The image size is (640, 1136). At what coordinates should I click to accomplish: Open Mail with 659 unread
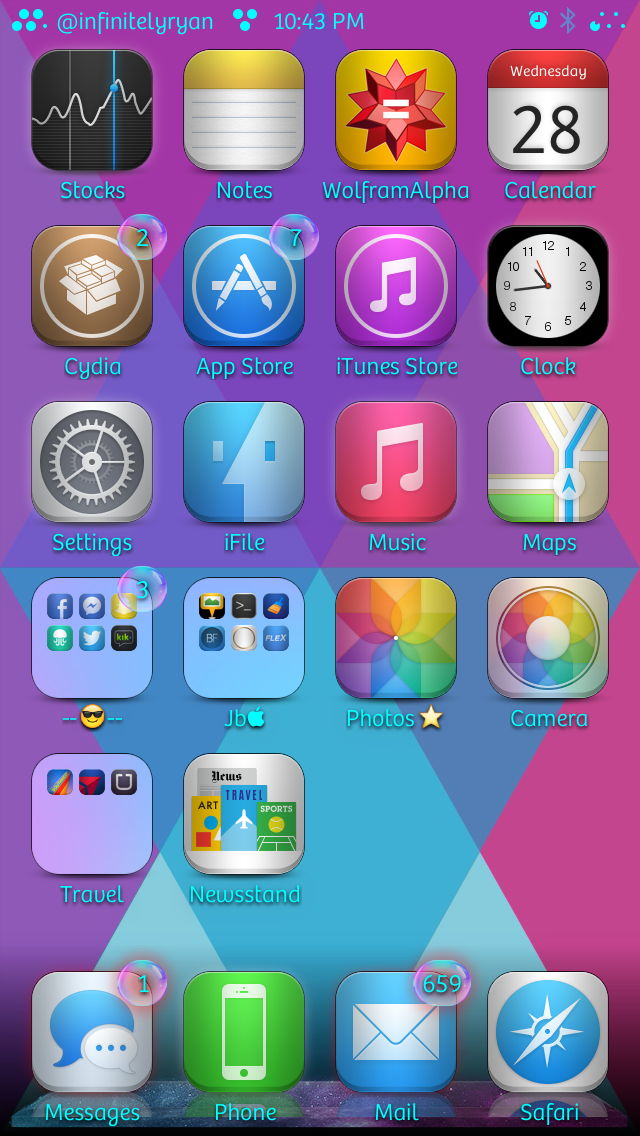coord(396,1032)
